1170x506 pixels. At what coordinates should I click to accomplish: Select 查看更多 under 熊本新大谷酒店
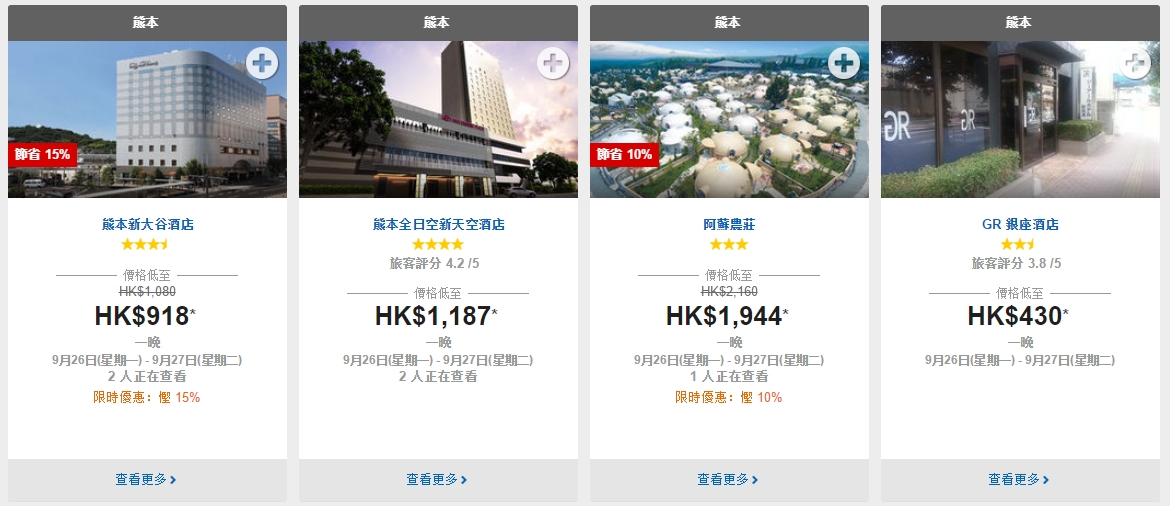(146, 480)
